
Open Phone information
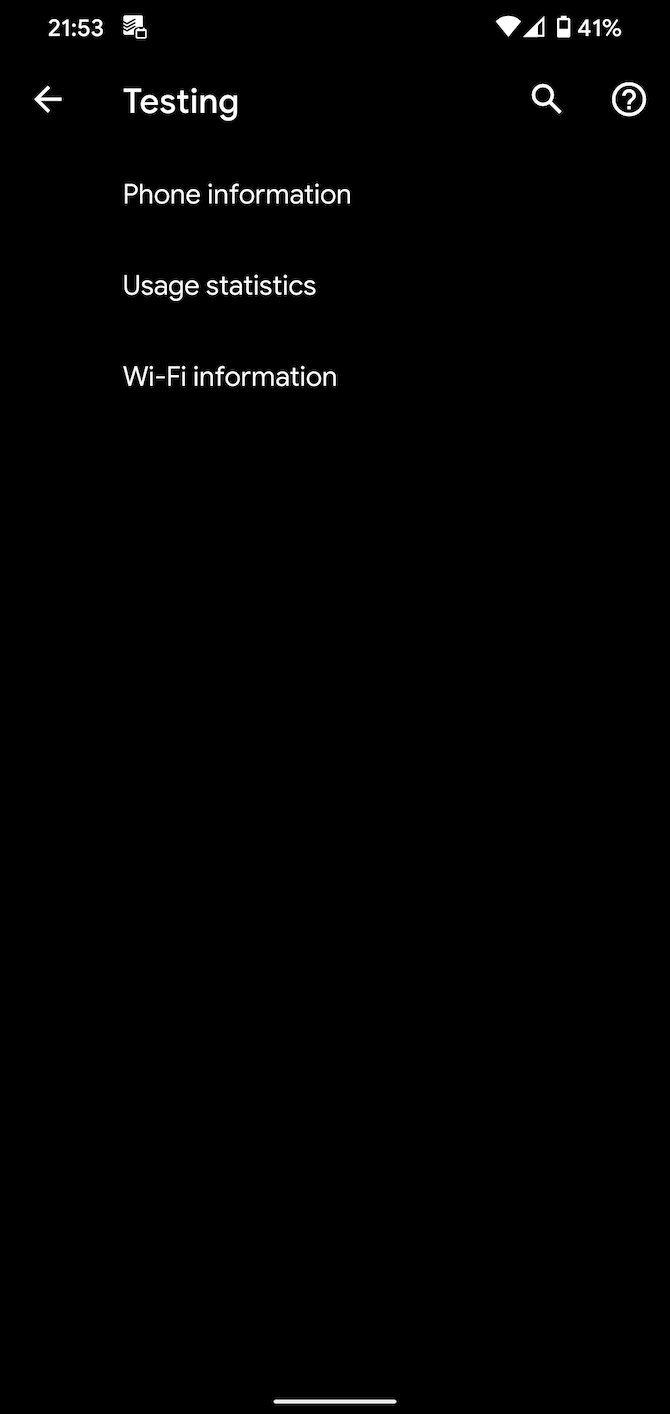[x=335, y=194]
